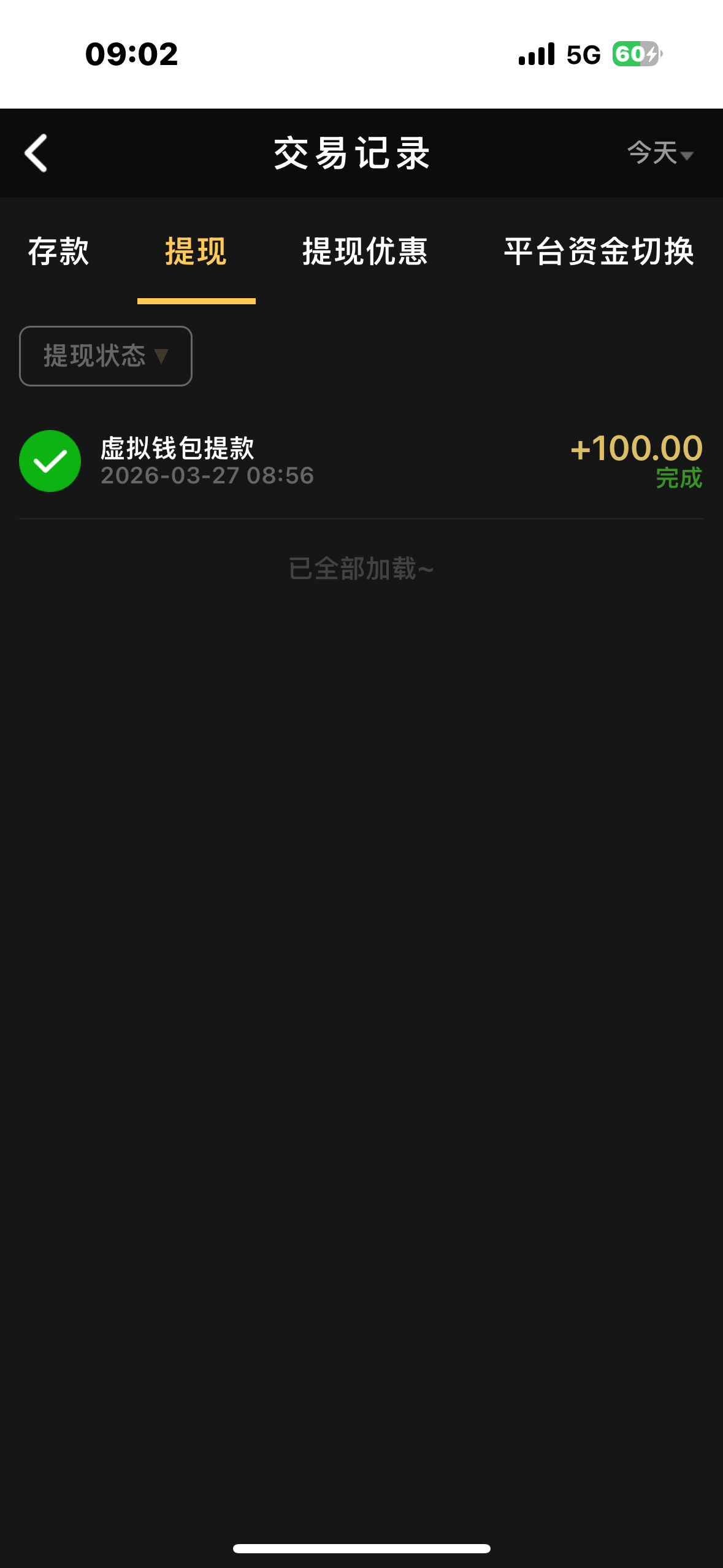Go back using the top-left arrow

(x=36, y=153)
